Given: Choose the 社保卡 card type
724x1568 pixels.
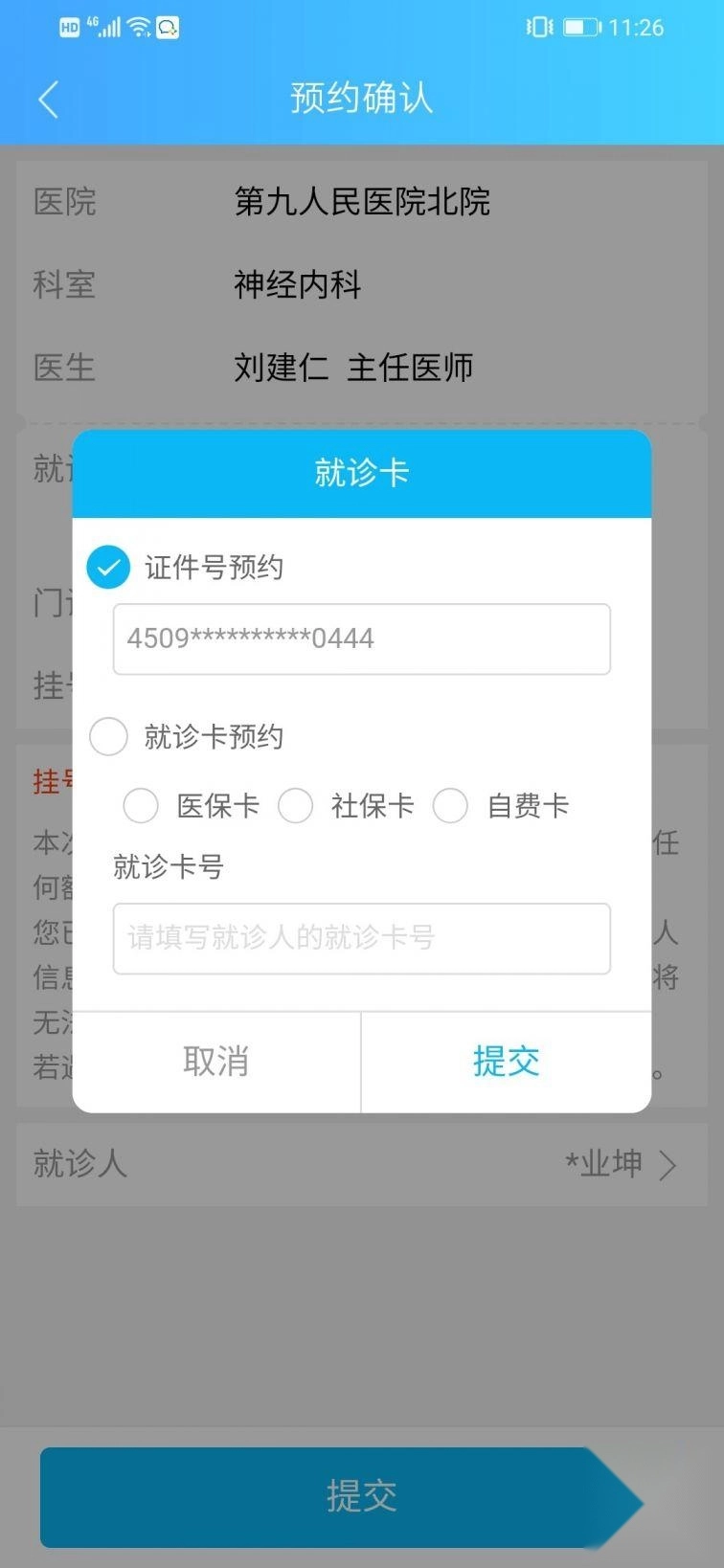Looking at the screenshot, I should click(x=296, y=806).
